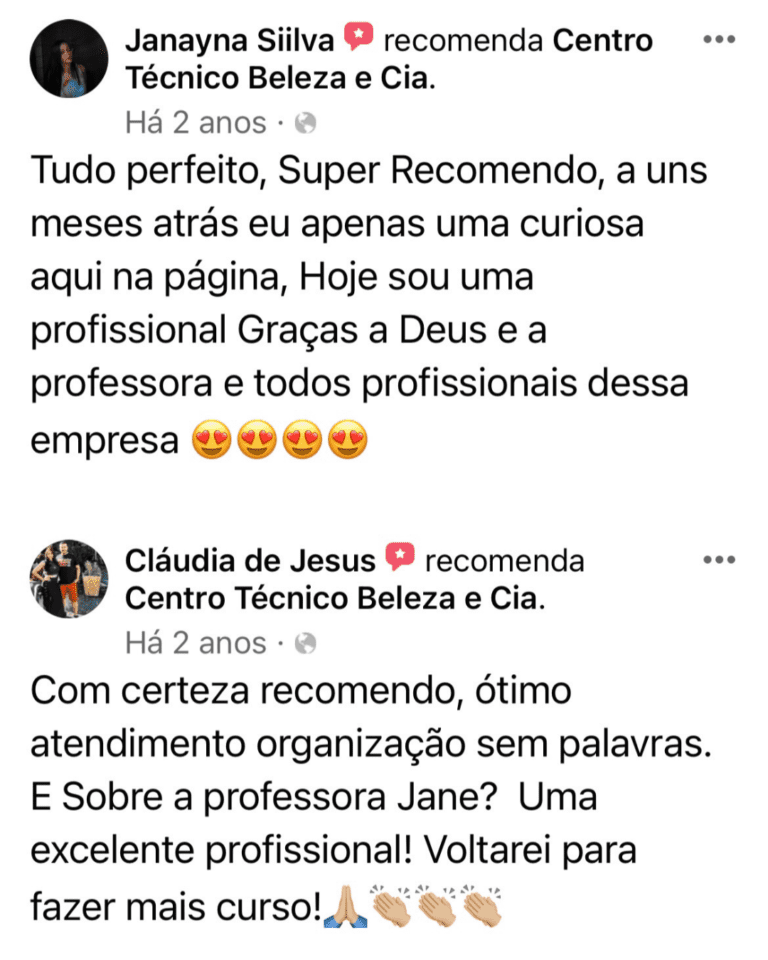Viewport: 768px width, 960px height.
Task: View Cláudia de Jesus's profile picture
Action: [x=70, y=579]
